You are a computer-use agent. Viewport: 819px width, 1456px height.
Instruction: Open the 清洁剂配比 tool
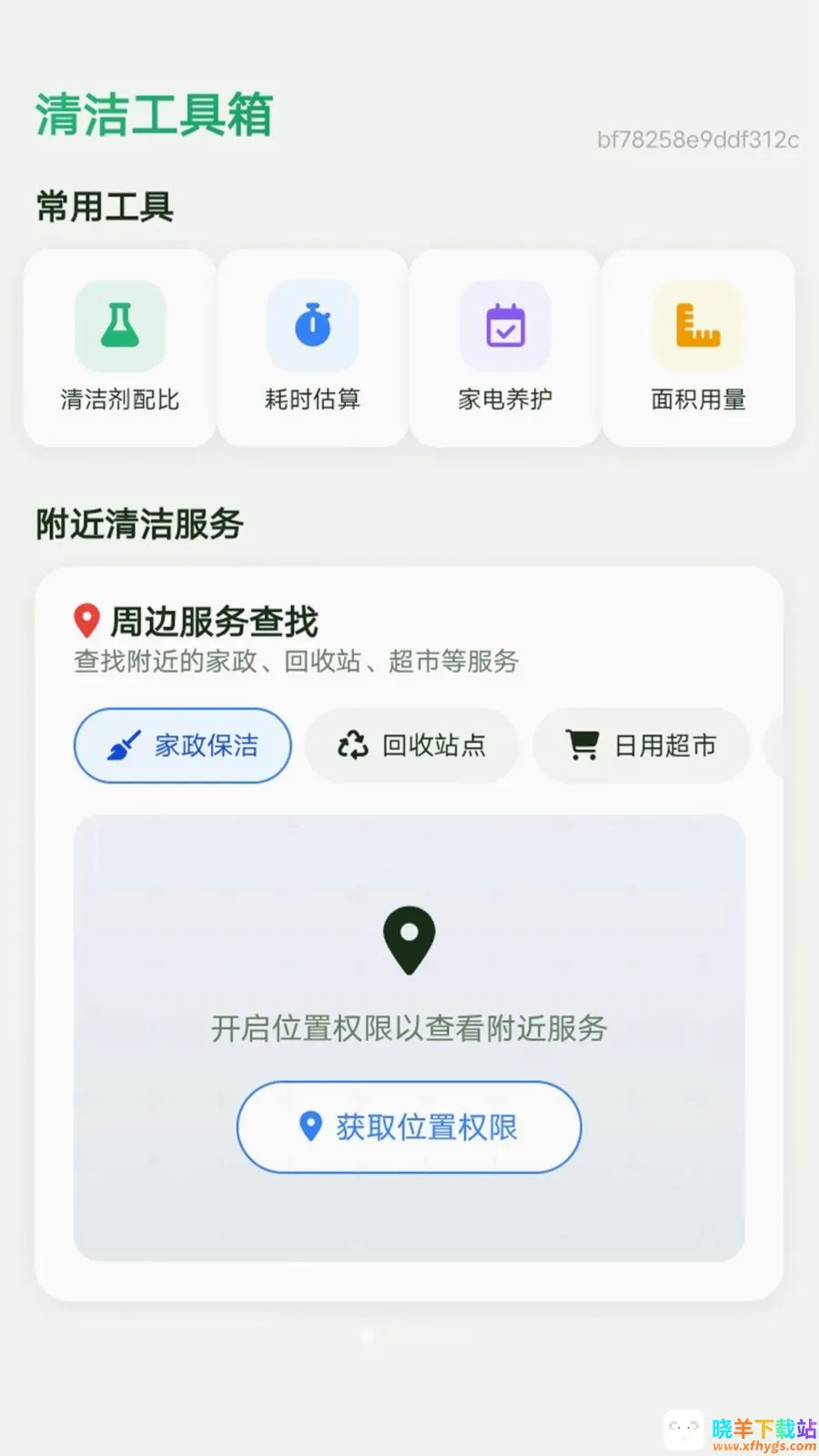click(120, 349)
